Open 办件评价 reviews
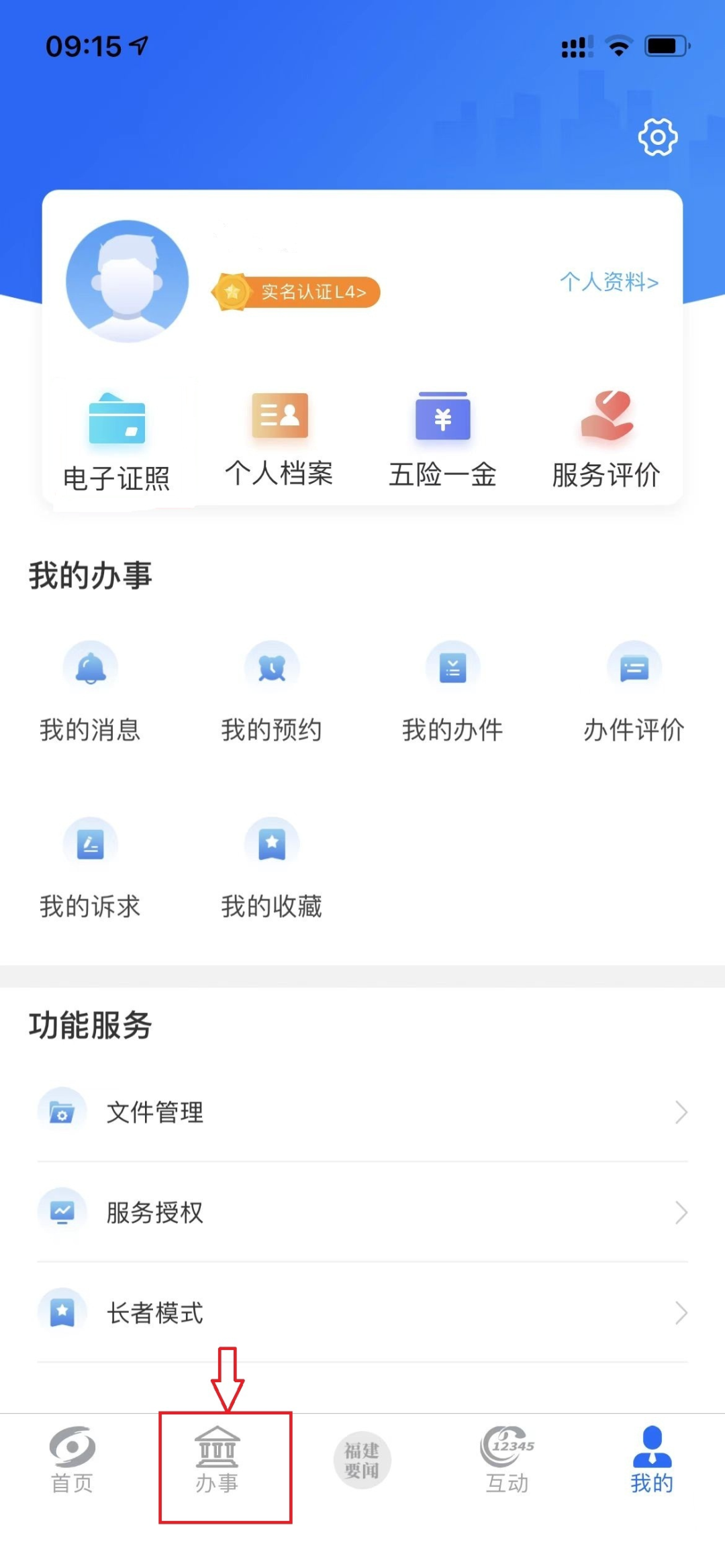The image size is (725, 1568). pyautogui.click(x=634, y=692)
